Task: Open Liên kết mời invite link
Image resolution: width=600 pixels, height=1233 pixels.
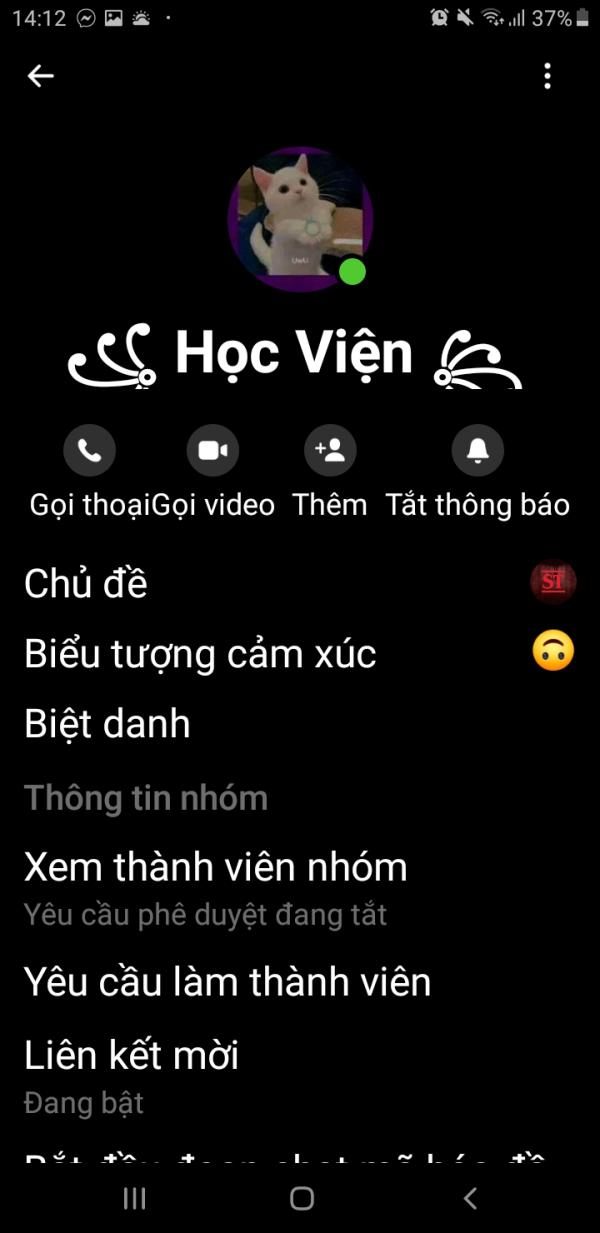Action: coord(131,1056)
